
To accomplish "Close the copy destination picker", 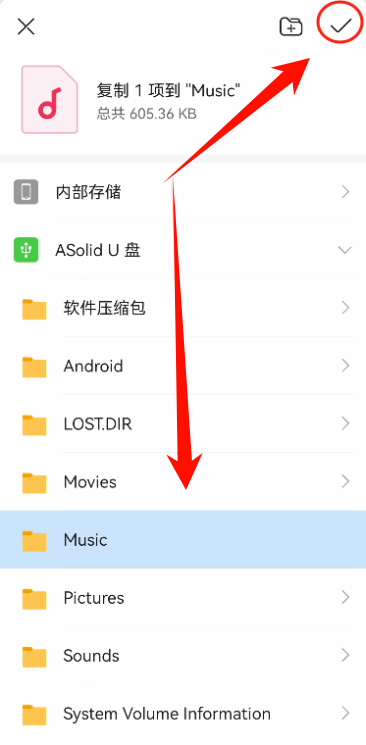I will pos(26,27).
